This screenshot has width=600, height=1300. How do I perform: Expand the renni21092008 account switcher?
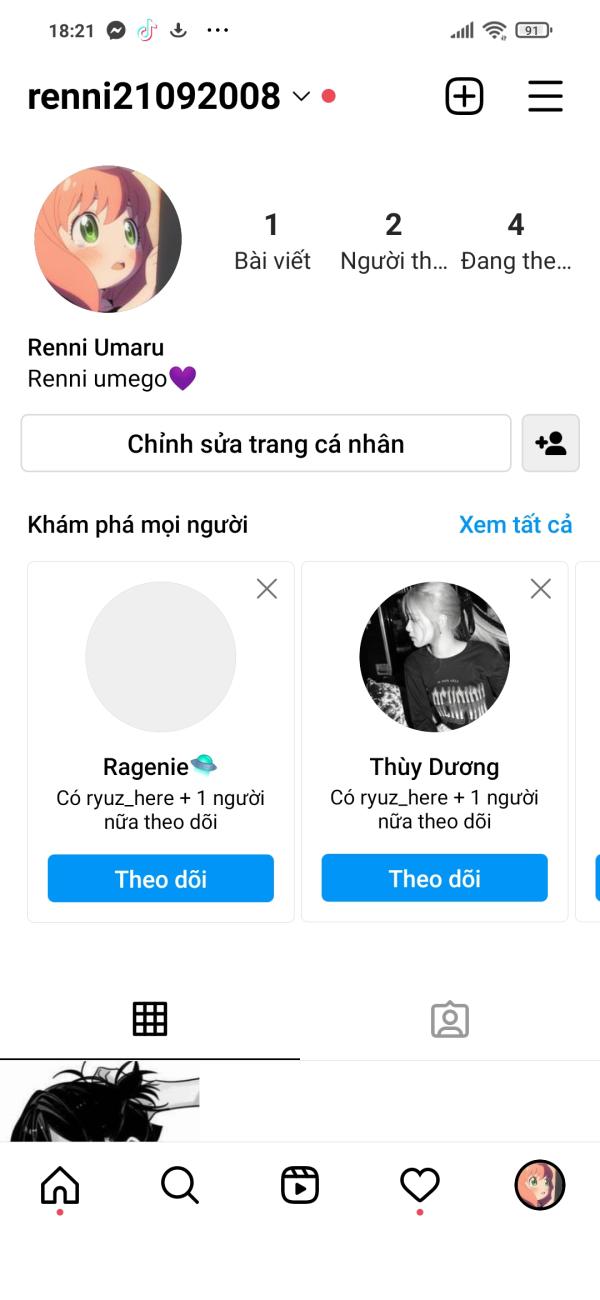click(x=300, y=97)
